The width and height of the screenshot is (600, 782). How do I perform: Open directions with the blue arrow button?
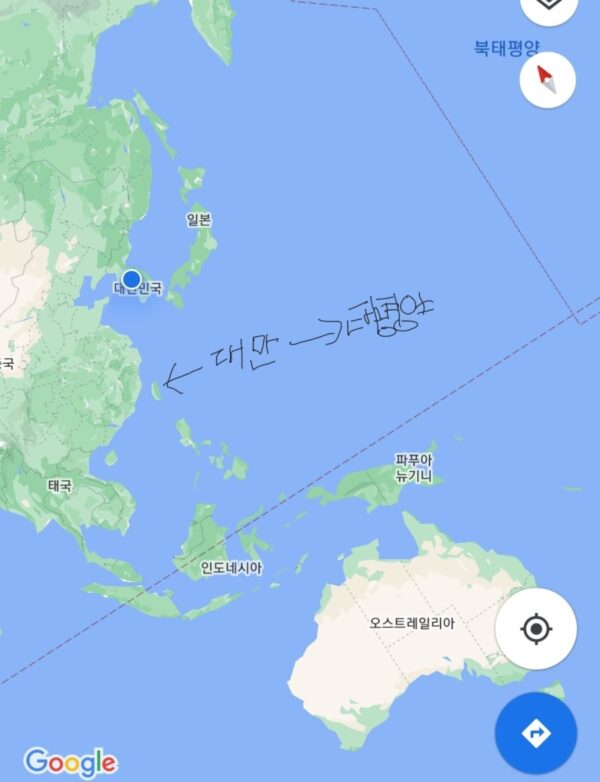click(x=536, y=733)
